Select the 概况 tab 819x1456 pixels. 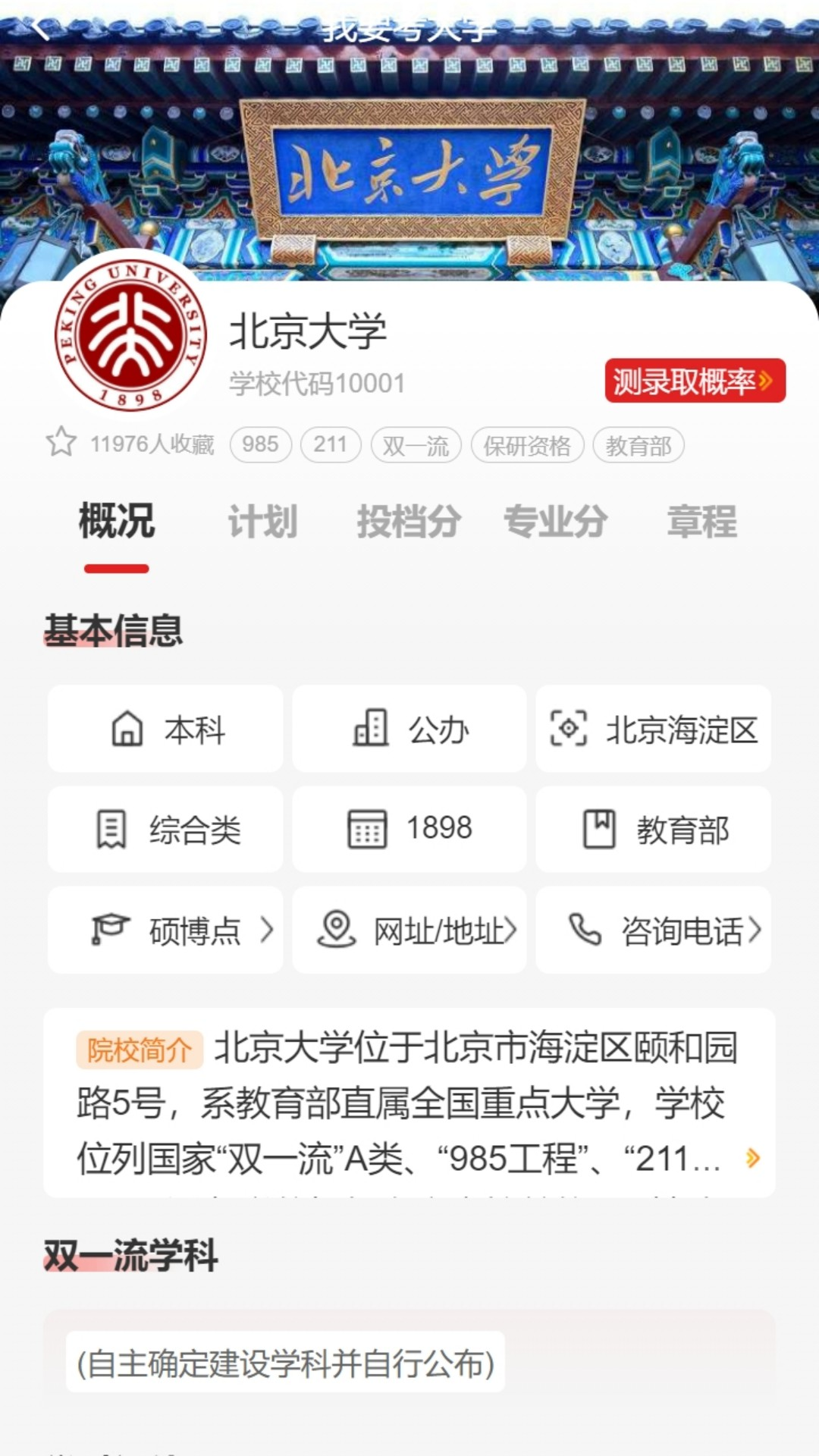pyautogui.click(x=117, y=522)
